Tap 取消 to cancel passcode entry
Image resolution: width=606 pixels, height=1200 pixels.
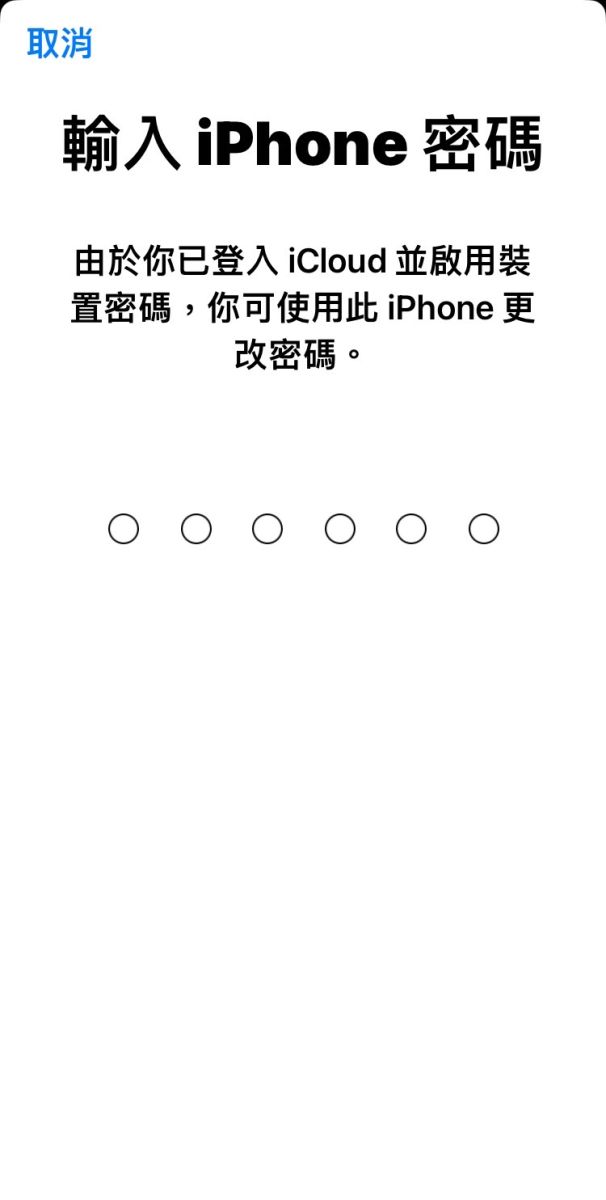tap(59, 43)
